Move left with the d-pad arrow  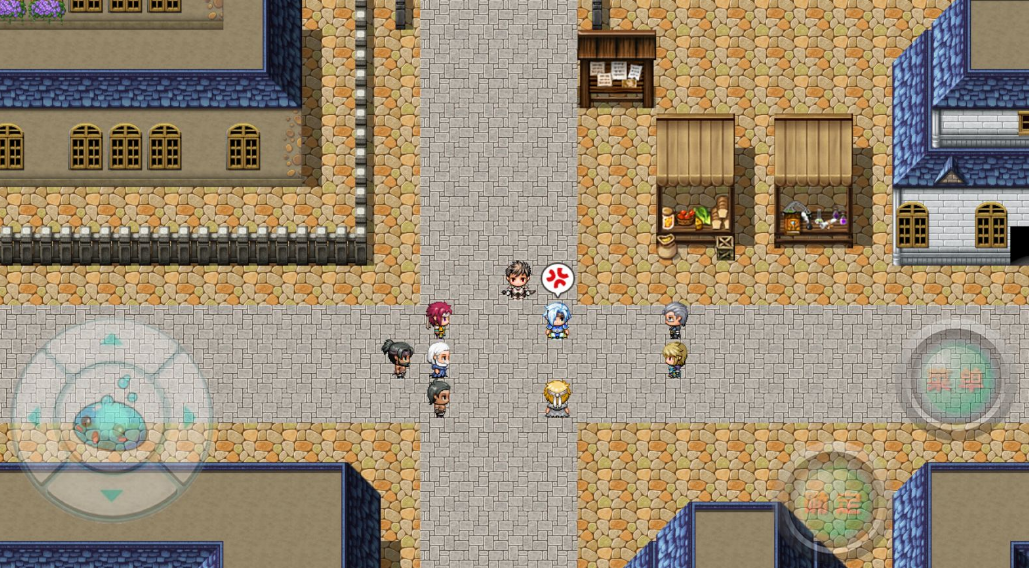pyautogui.click(x=34, y=417)
